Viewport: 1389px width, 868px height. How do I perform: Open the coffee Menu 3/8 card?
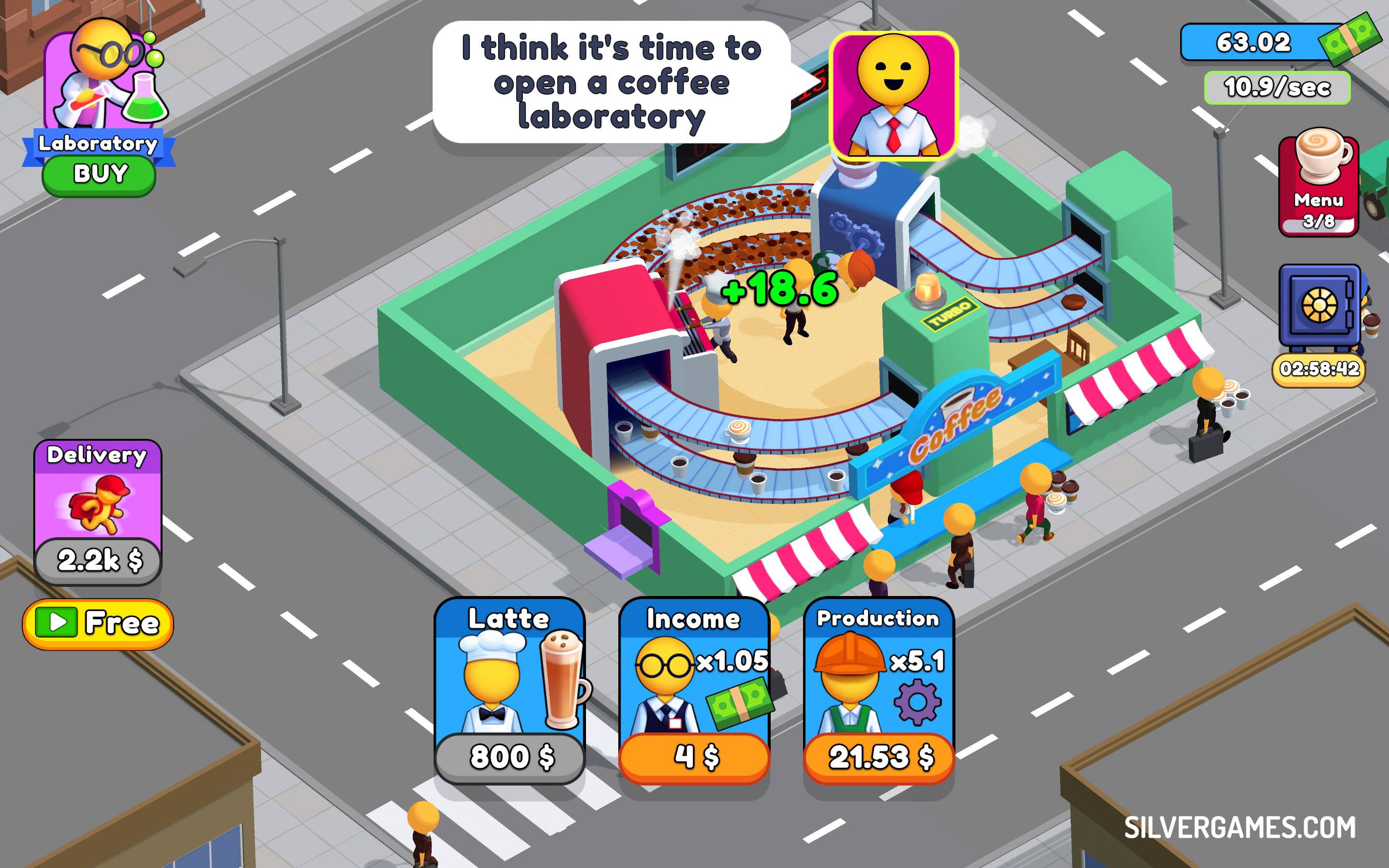1318,185
